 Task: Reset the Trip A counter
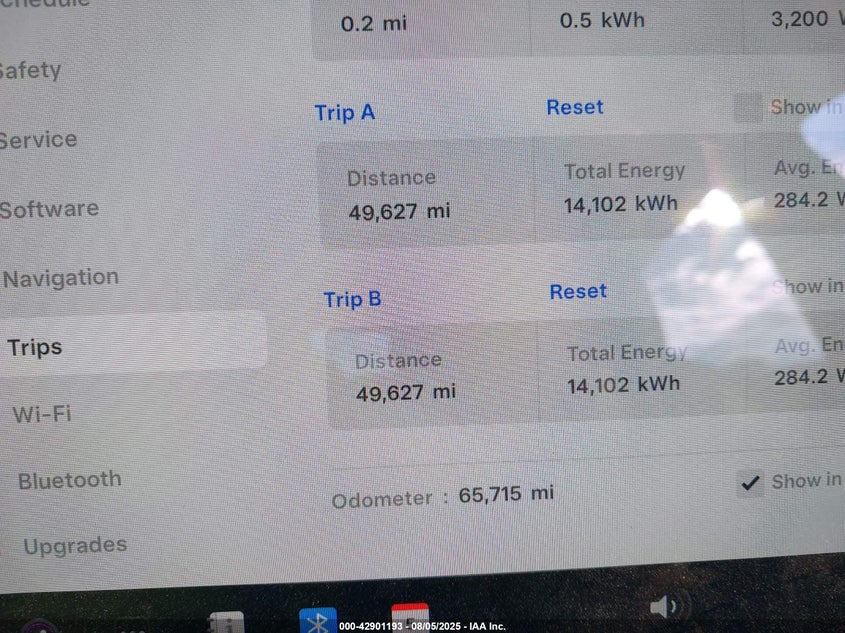pos(574,107)
